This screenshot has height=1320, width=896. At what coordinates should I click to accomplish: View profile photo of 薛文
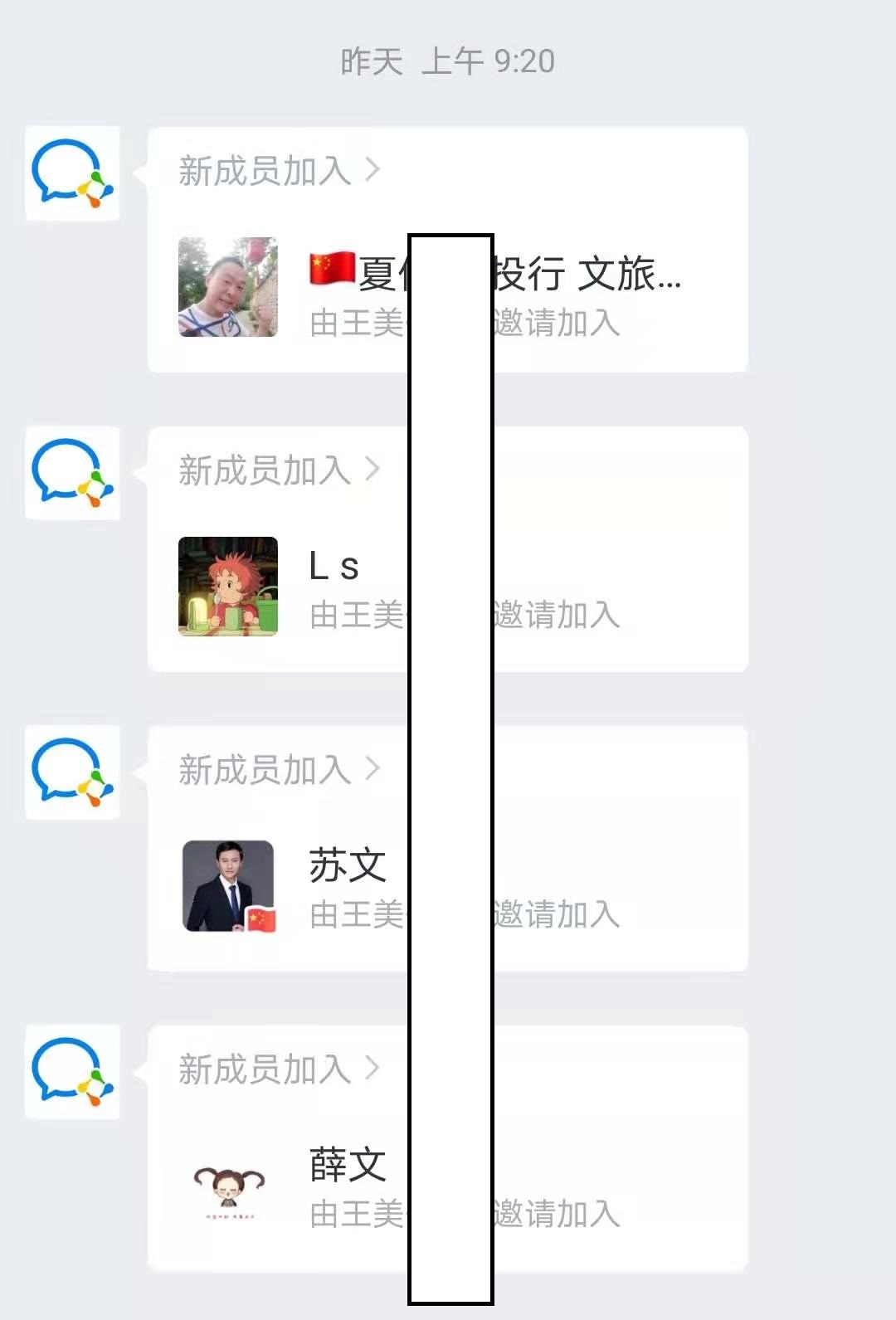click(x=228, y=1186)
